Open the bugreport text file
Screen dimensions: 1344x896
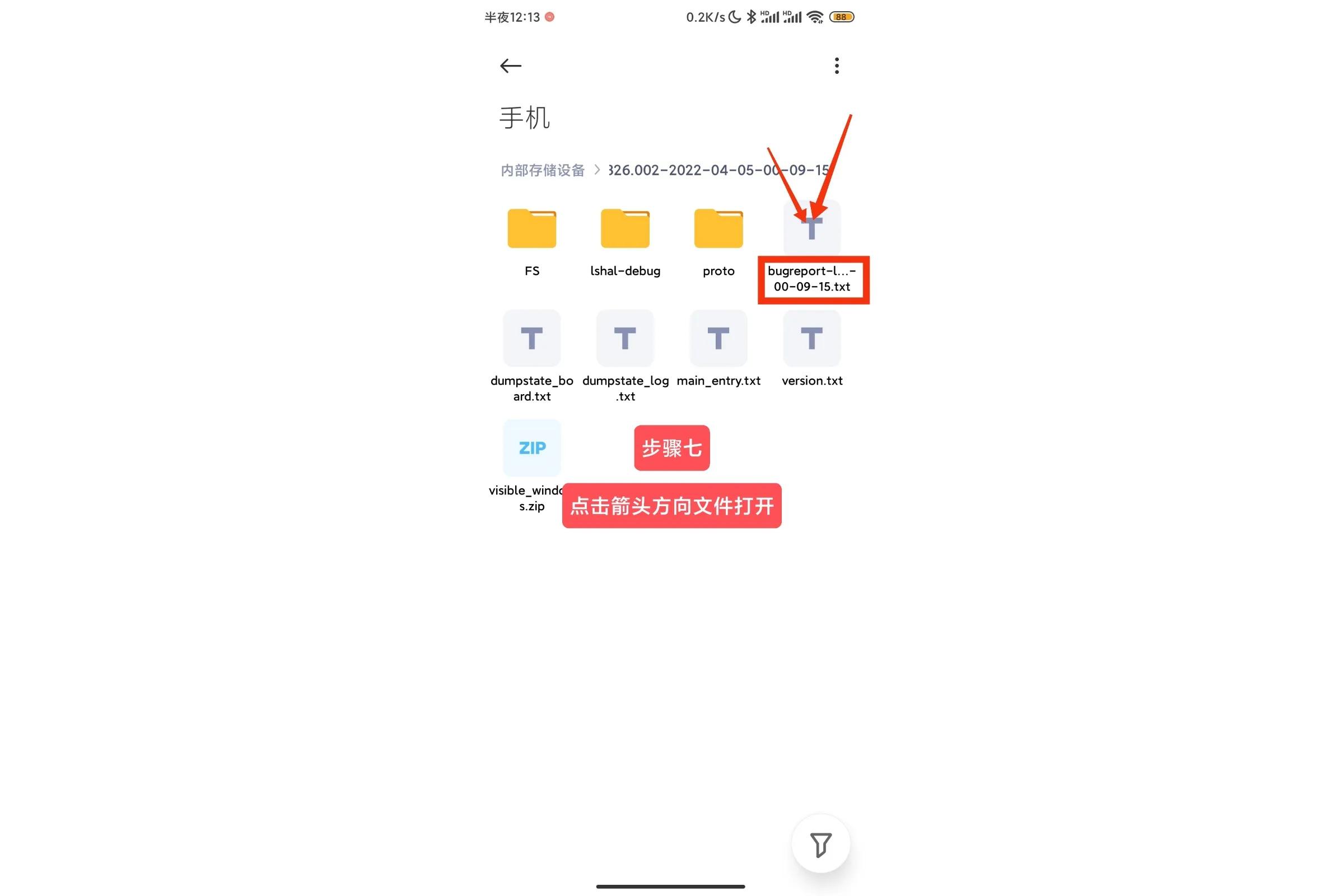click(811, 230)
